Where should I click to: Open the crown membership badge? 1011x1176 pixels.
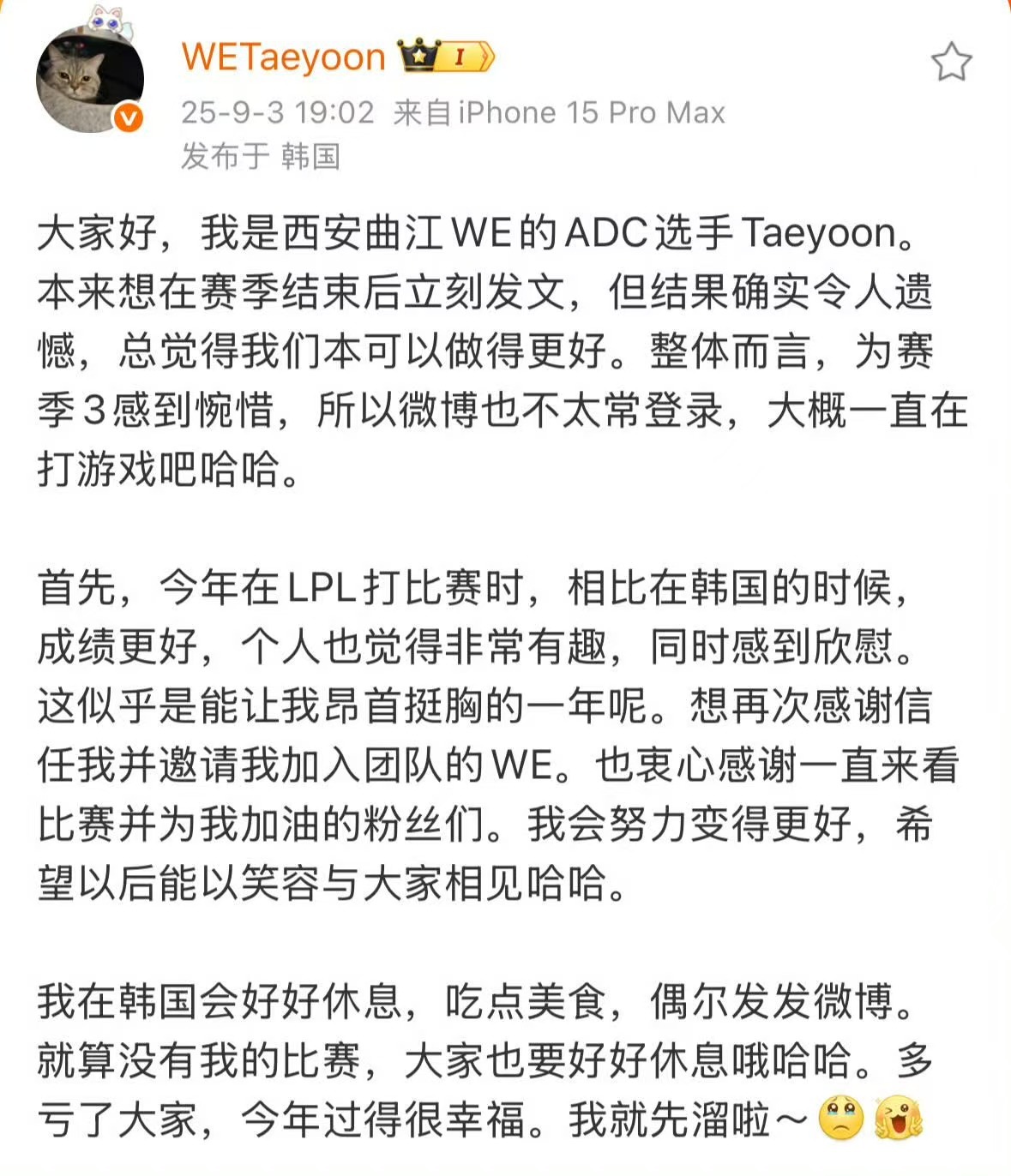click(446, 57)
